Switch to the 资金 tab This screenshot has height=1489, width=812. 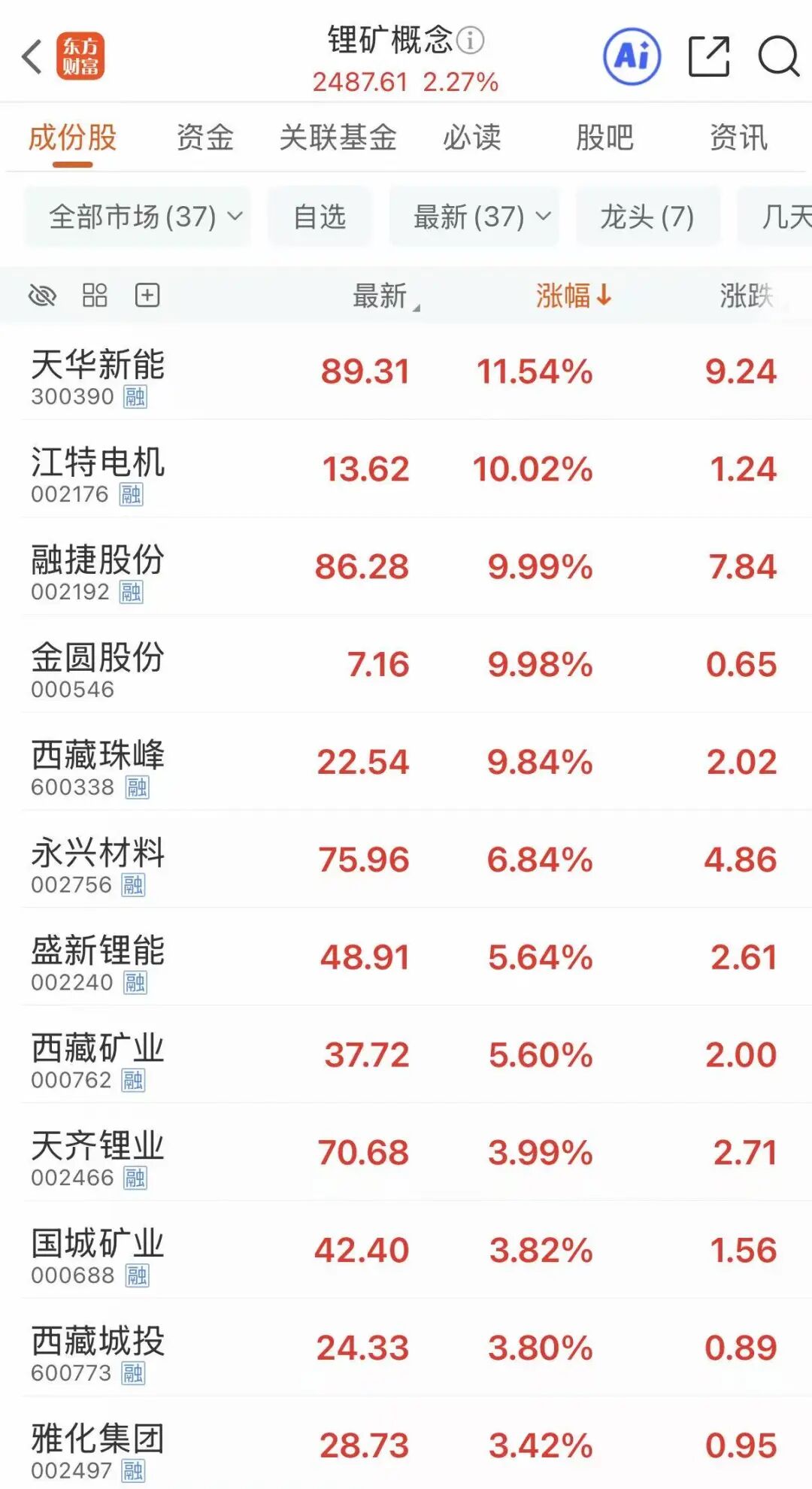click(205, 138)
